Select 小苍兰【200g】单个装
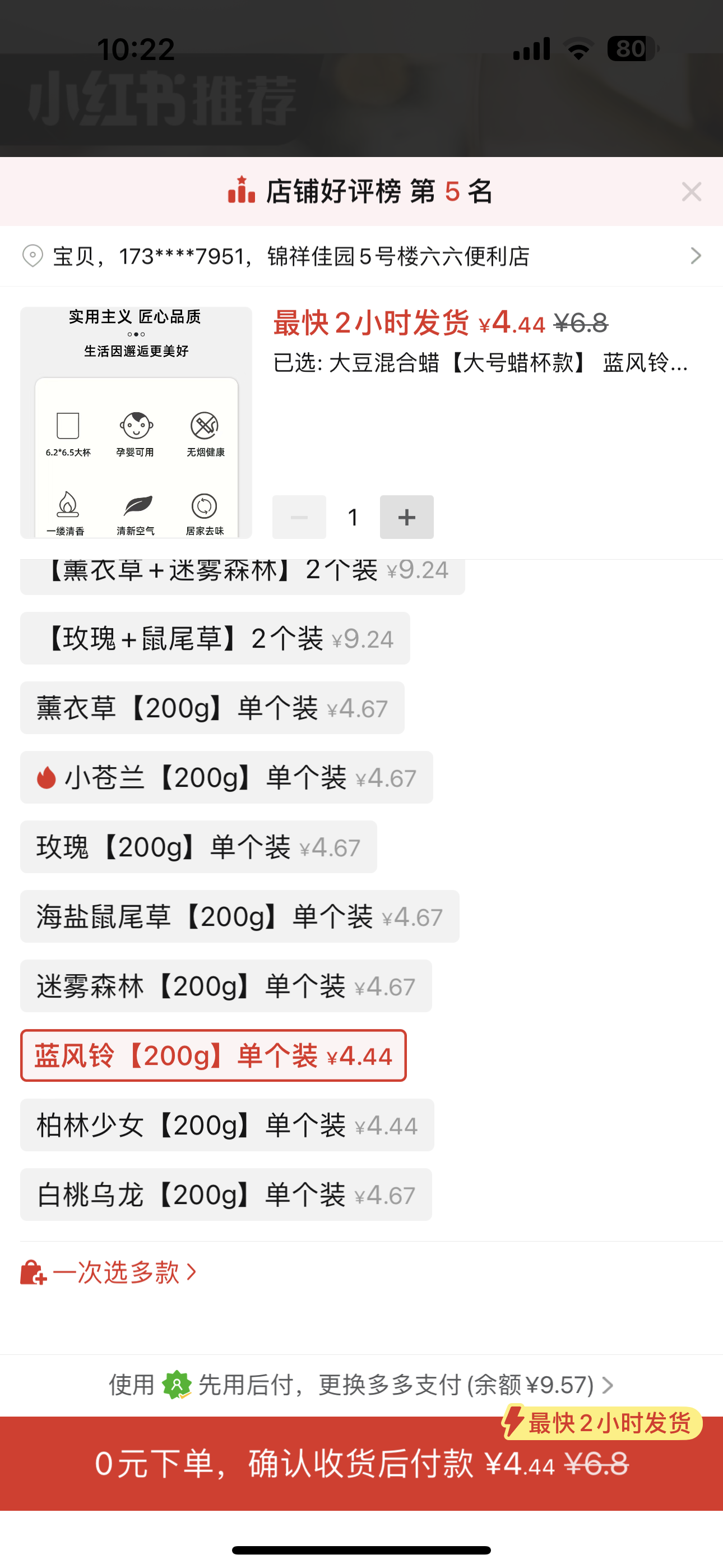Screen dimensions: 723x1568 226,777
